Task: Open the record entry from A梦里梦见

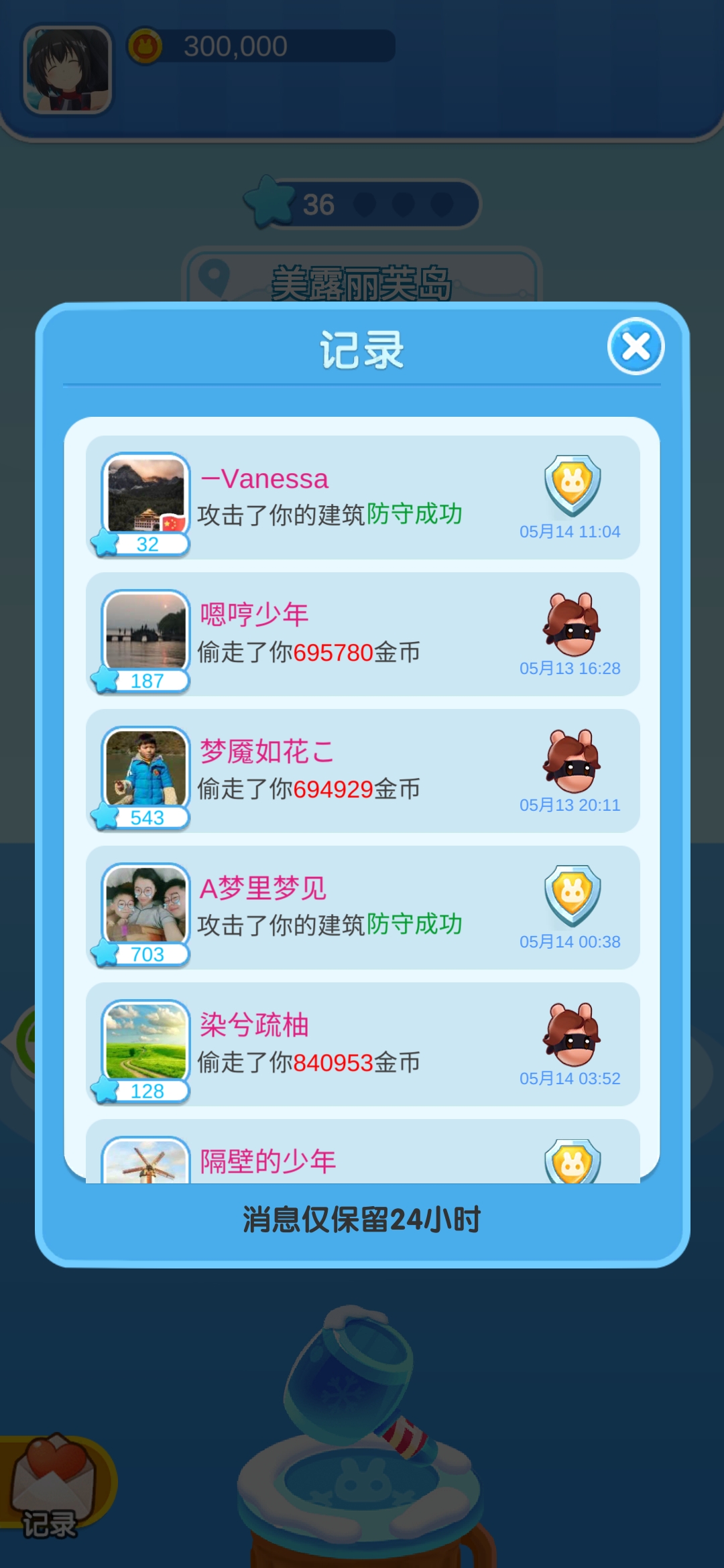Action: tap(362, 907)
